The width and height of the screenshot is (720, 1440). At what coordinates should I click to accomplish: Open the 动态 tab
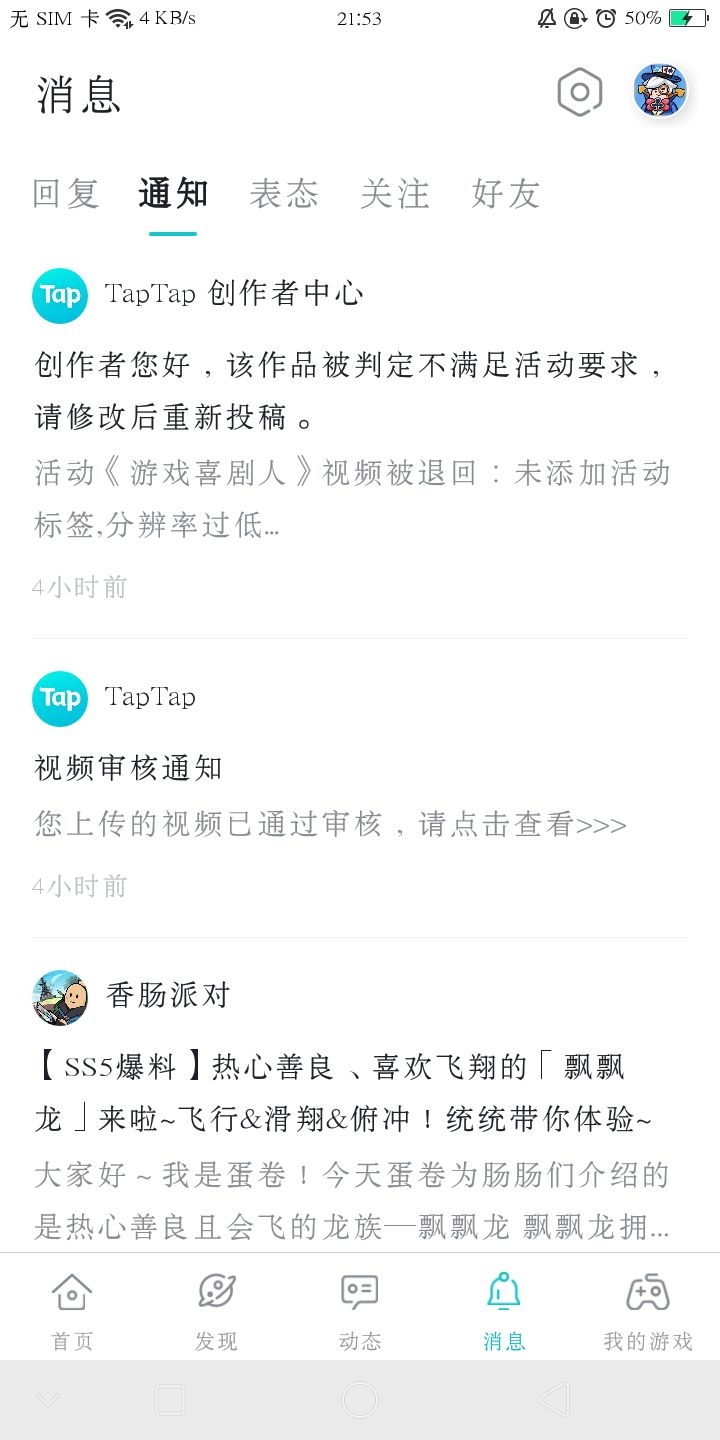click(x=360, y=1312)
